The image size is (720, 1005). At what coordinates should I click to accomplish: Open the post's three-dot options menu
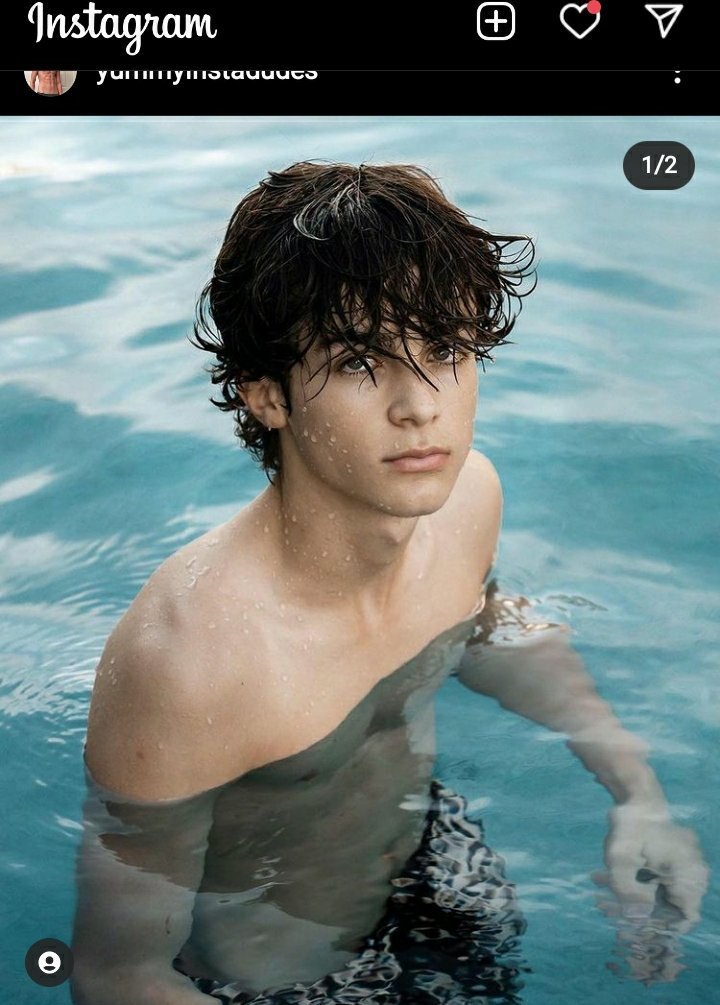pyautogui.click(x=677, y=76)
